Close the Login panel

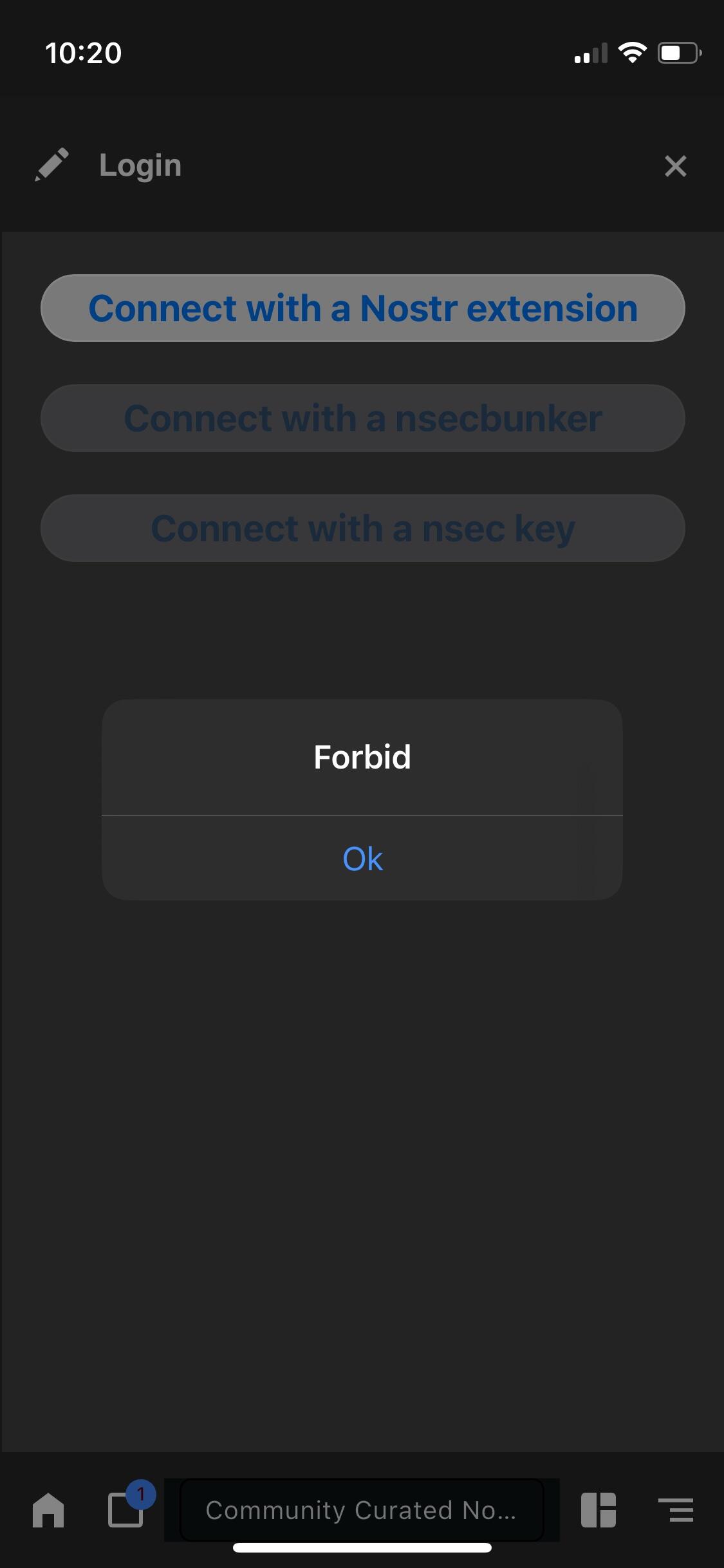[675, 166]
